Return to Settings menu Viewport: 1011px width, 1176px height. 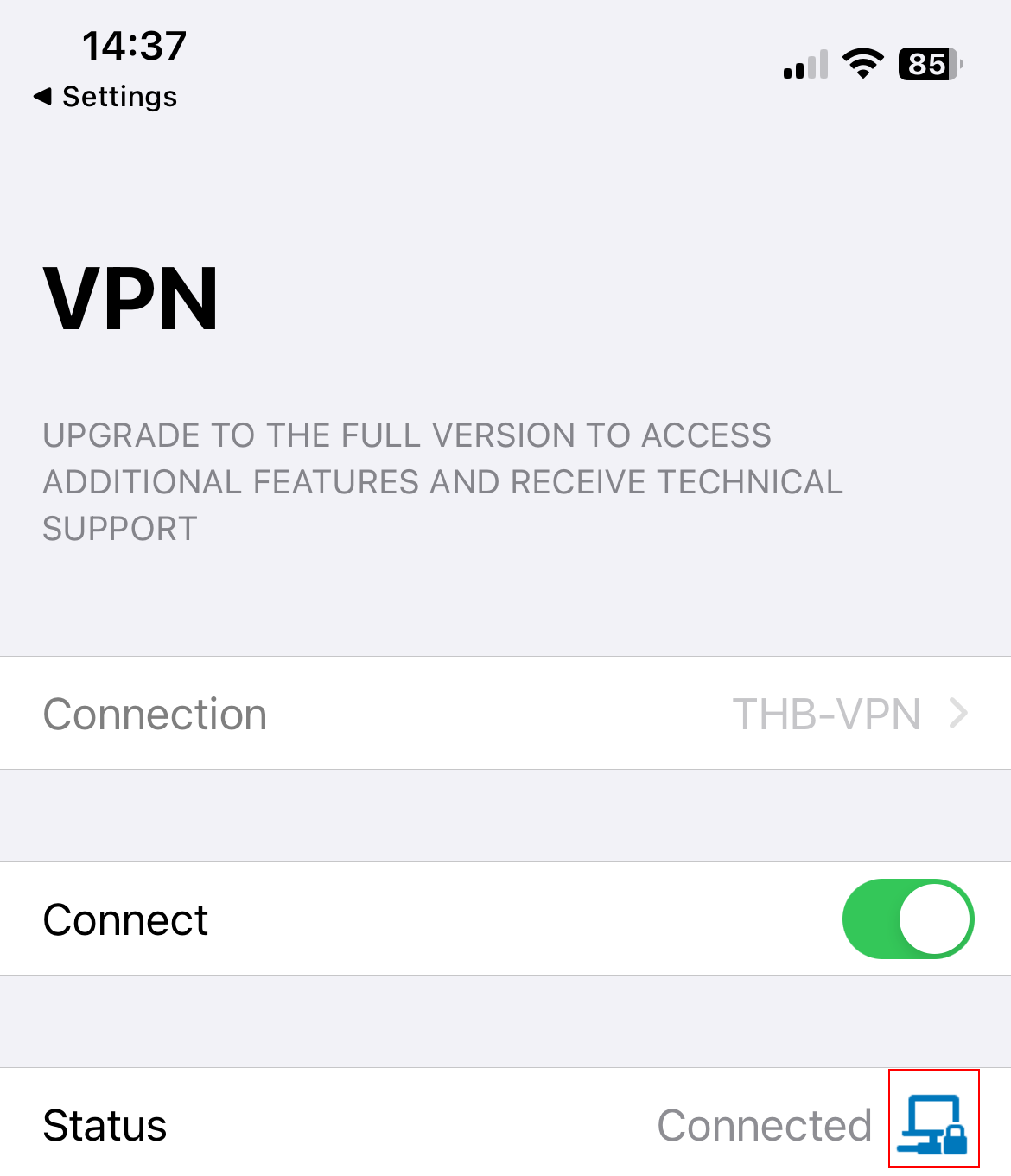[104, 96]
